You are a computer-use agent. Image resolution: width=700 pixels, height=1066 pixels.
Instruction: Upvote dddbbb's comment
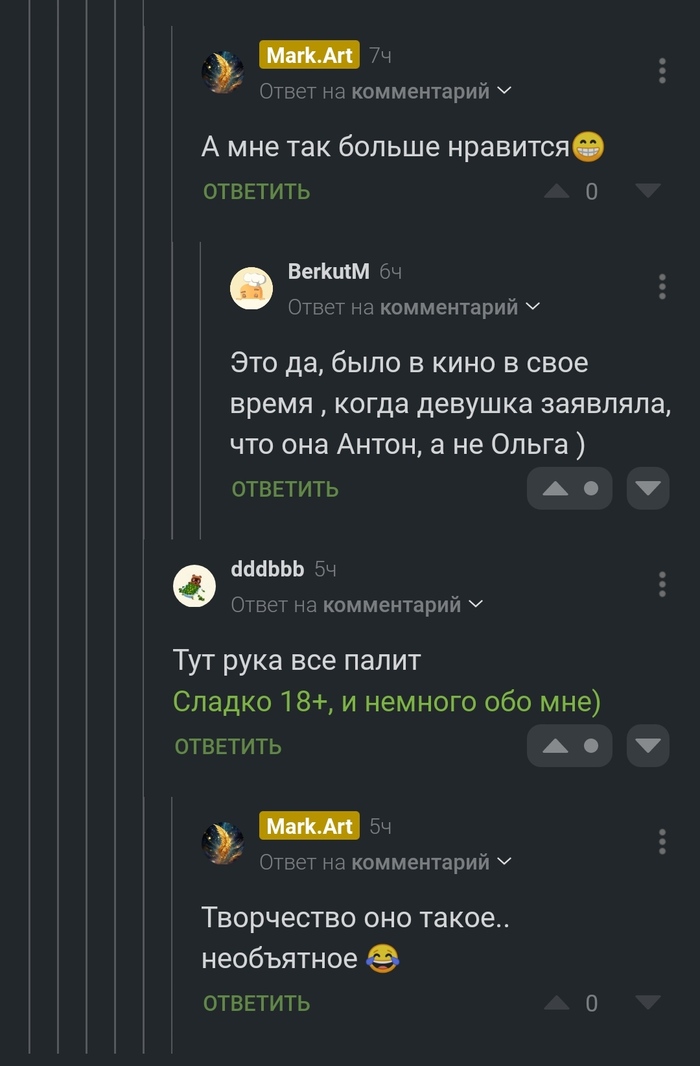(556, 746)
